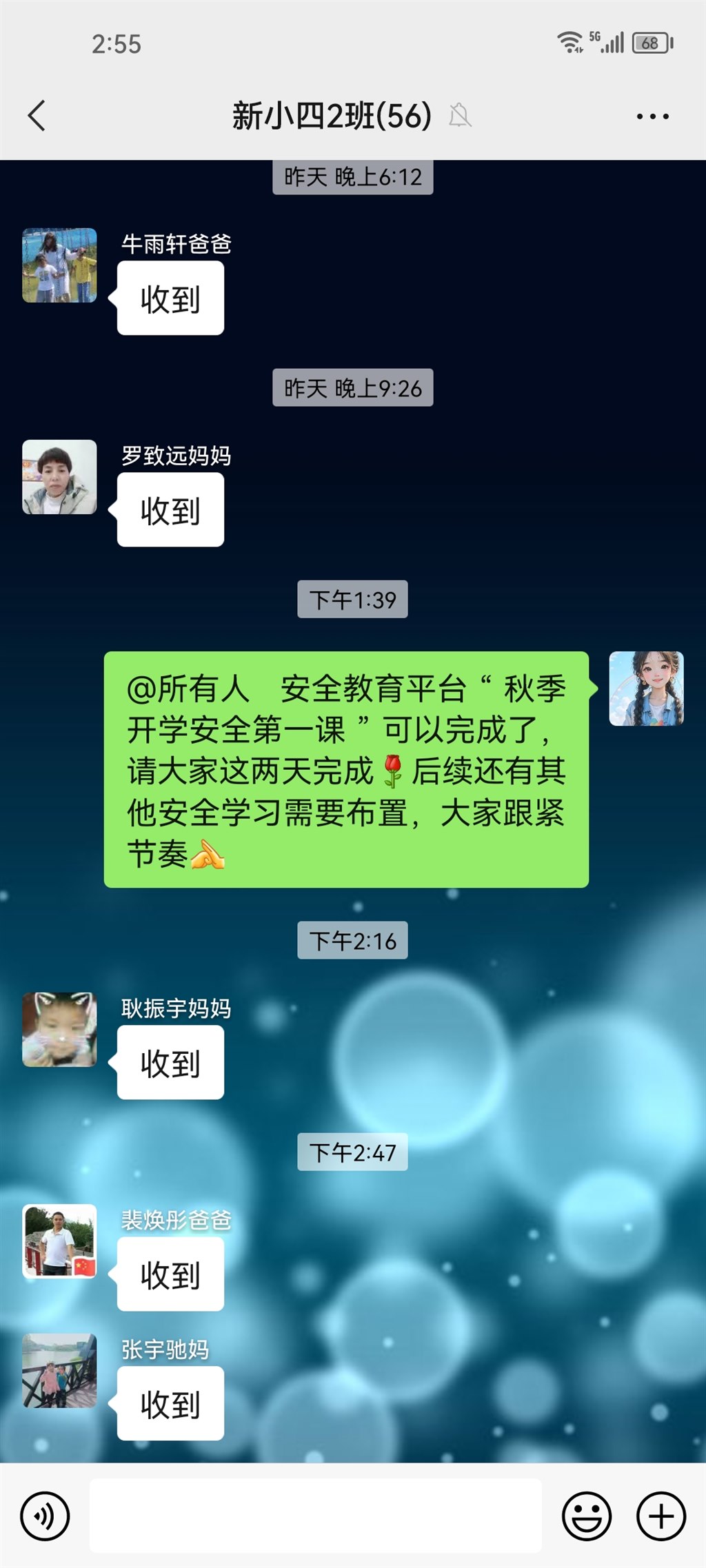The image size is (706, 1568).
Task: Open the three-dot chat info menu
Action: pos(652,116)
